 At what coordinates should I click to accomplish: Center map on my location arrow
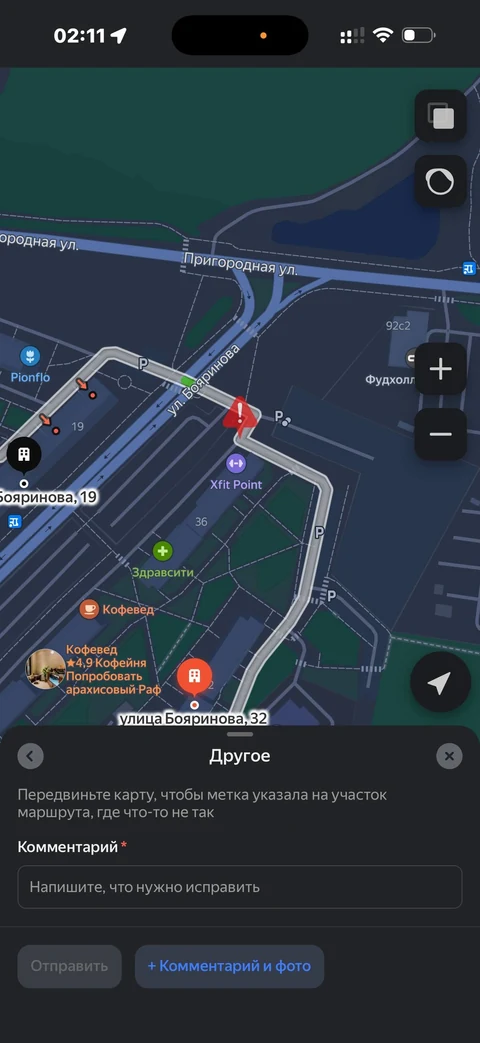tap(439, 682)
